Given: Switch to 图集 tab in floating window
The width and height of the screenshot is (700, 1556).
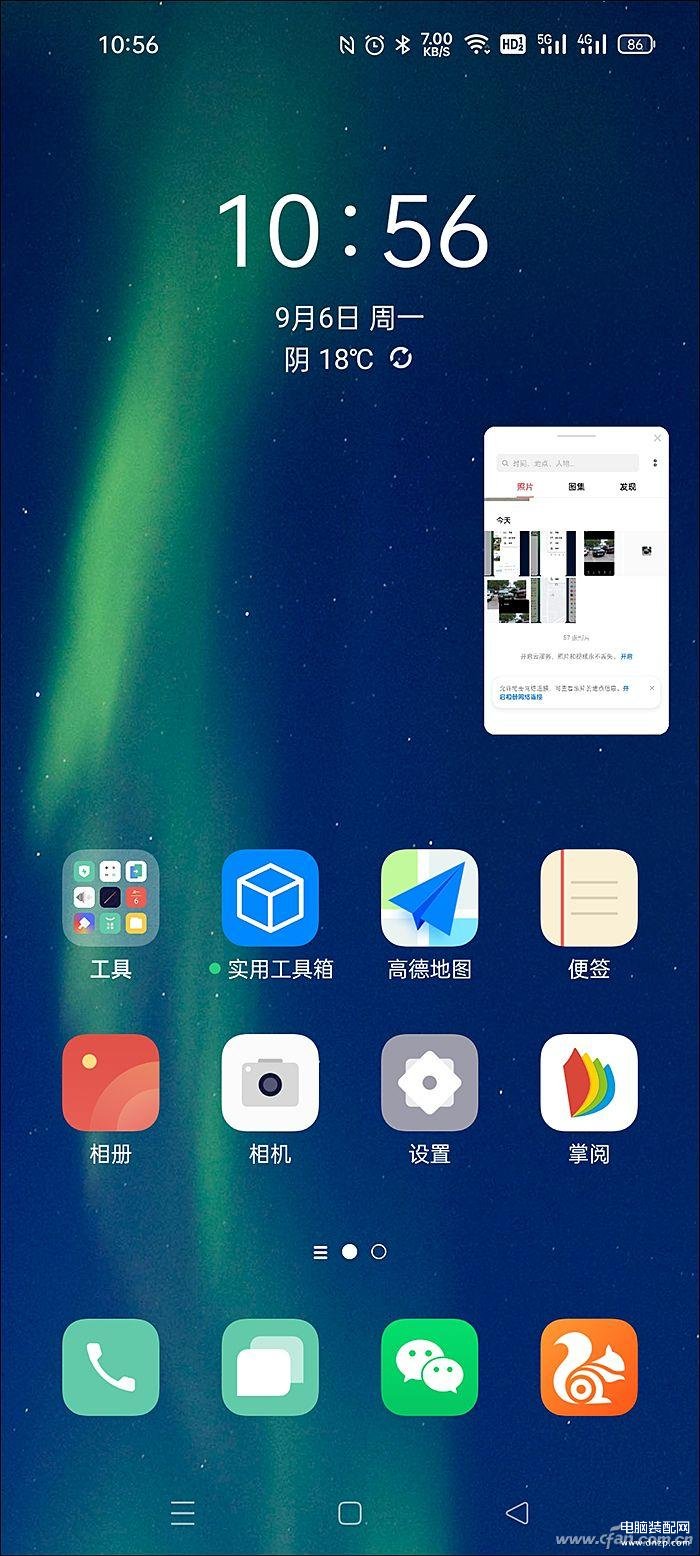Looking at the screenshot, I should point(576,487).
